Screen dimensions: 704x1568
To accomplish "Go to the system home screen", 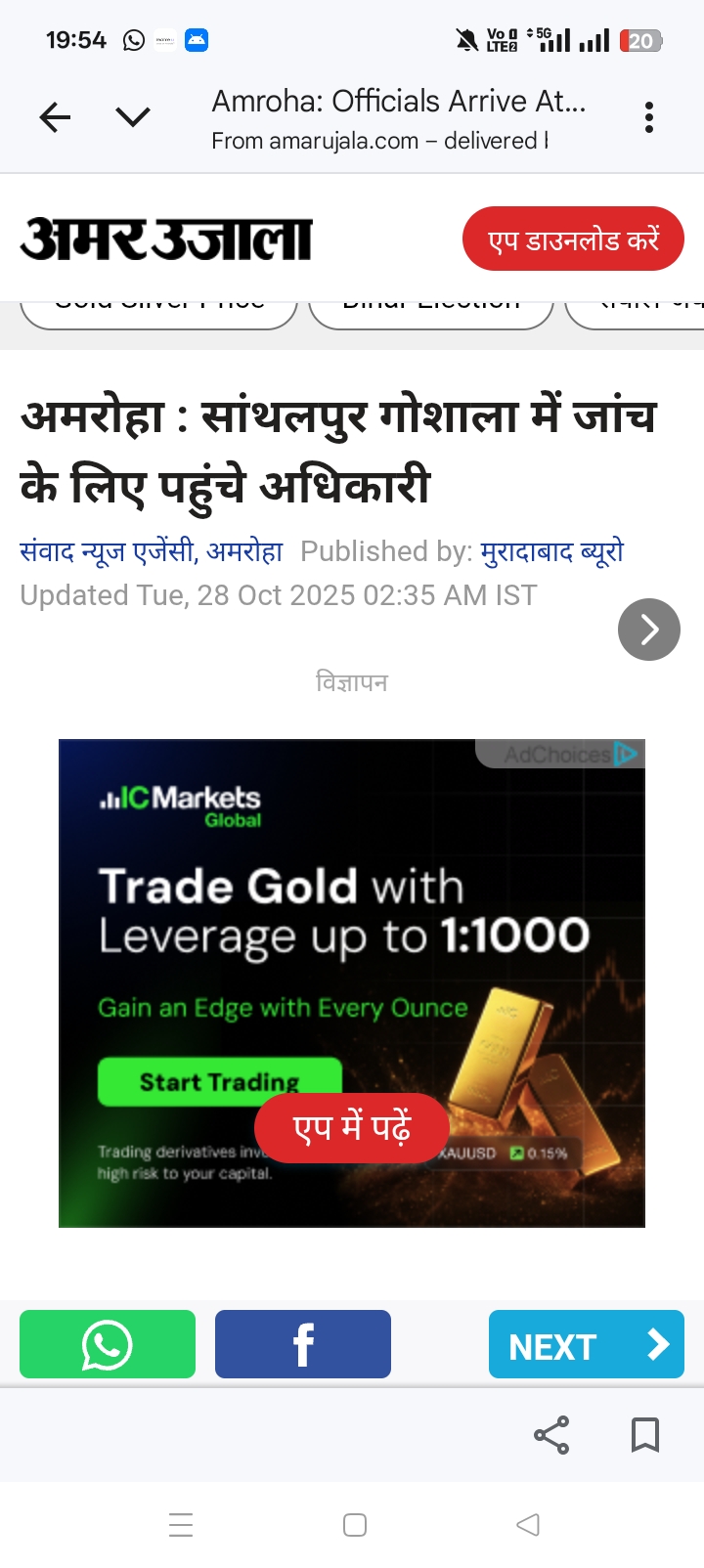I will point(355,1525).
